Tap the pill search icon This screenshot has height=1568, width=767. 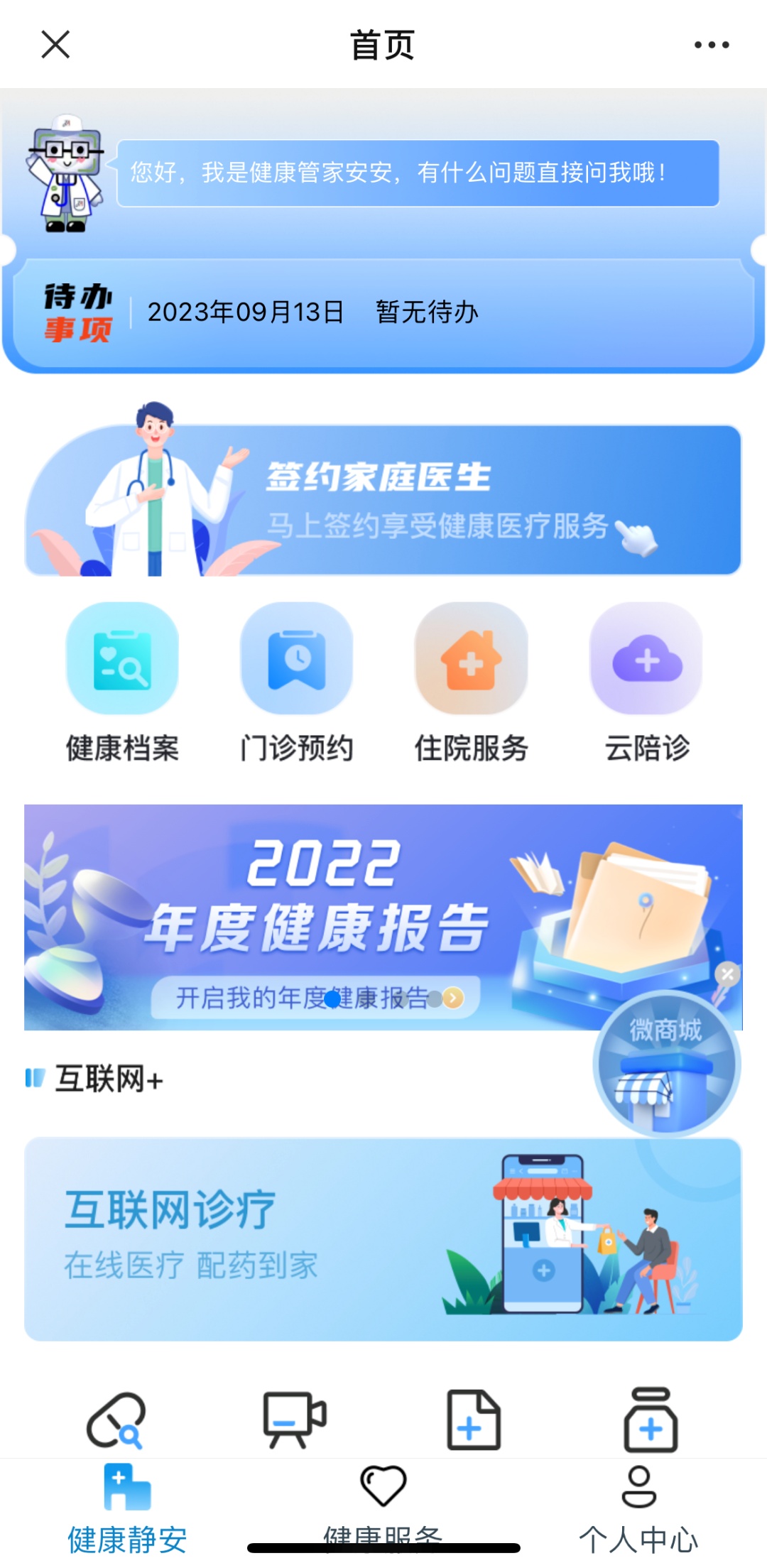coord(116,1420)
